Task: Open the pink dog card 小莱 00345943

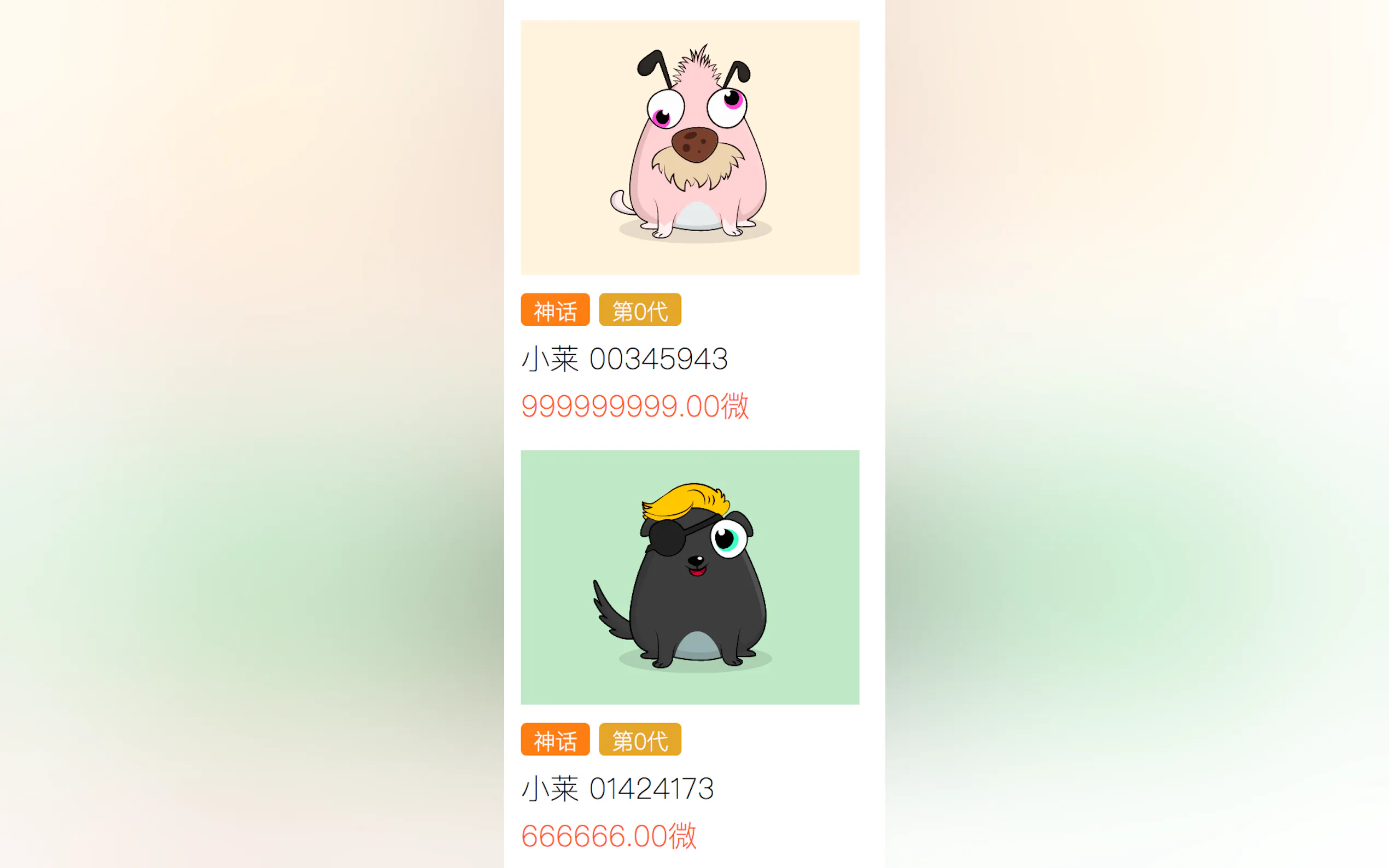Action: tap(690, 148)
